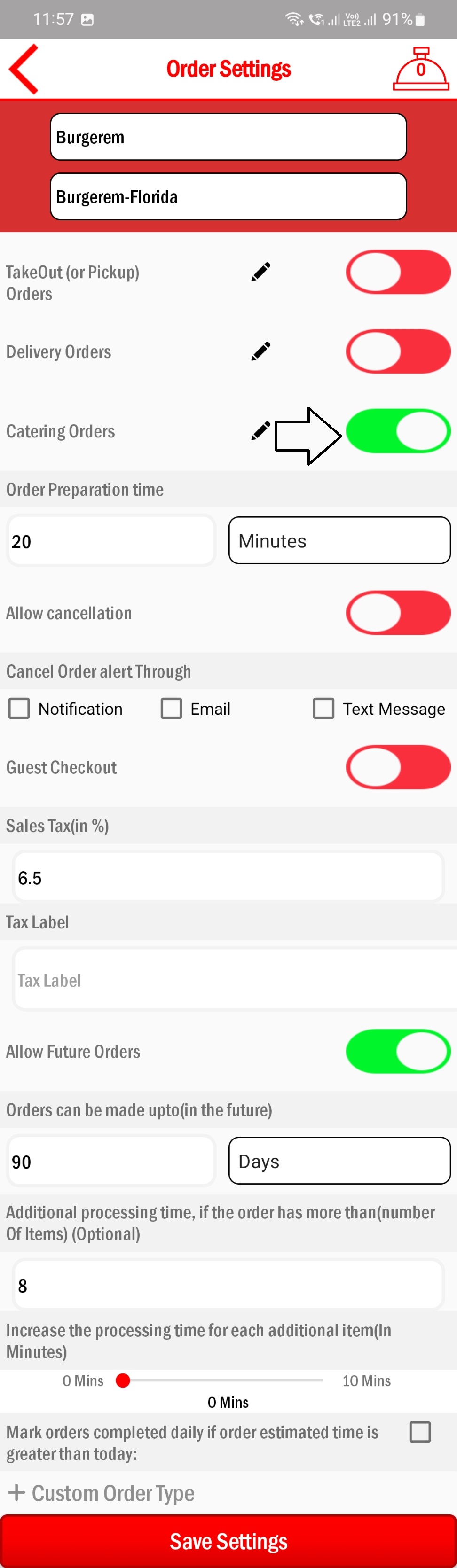Toggle Allow cancellation on
Screen dimensions: 457x1568
(x=398, y=612)
